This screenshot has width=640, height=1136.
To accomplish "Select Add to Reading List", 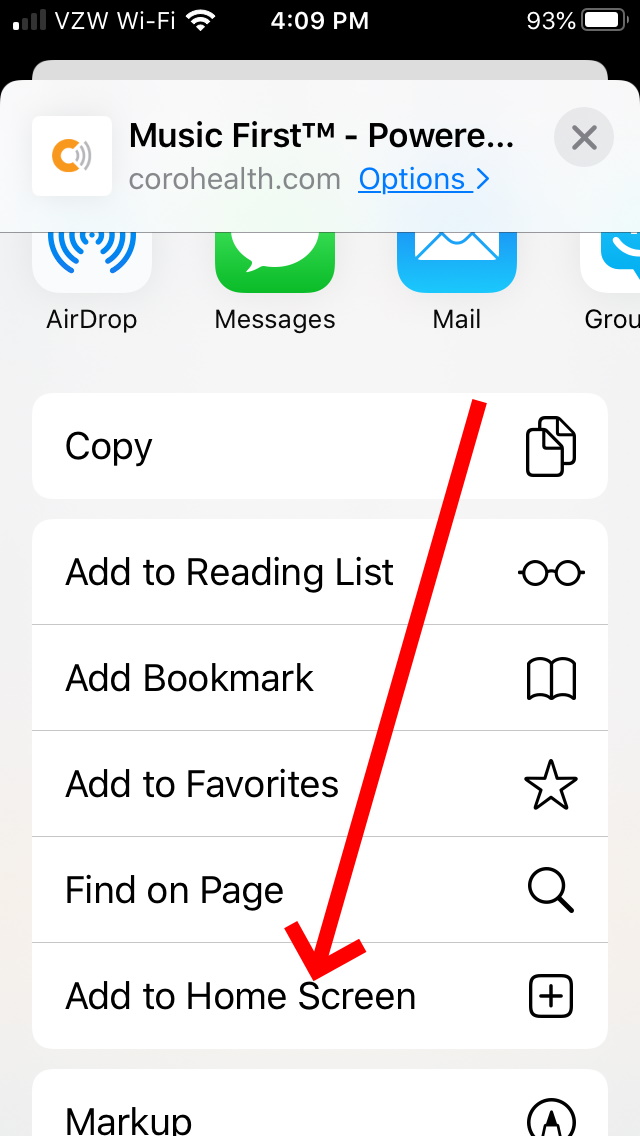I will pyautogui.click(x=320, y=572).
